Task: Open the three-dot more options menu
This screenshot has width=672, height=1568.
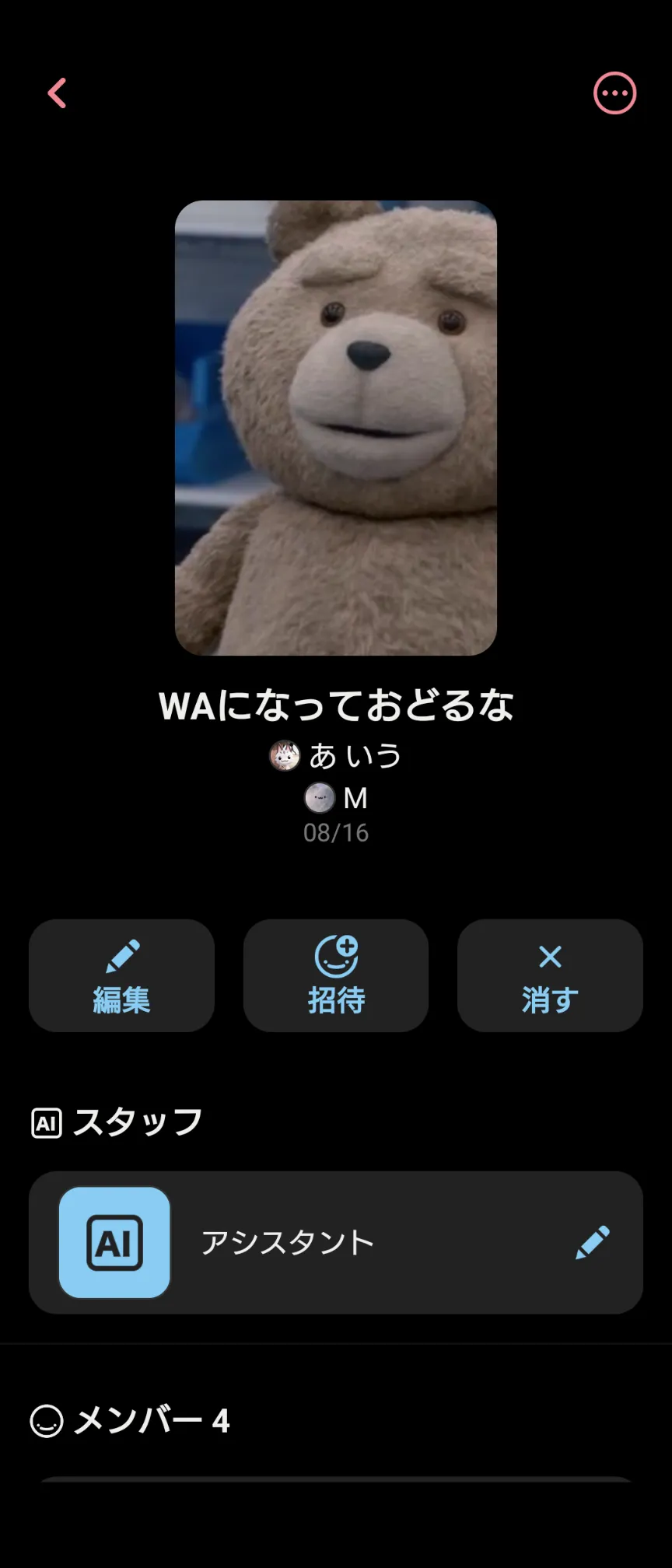Action: tap(614, 93)
